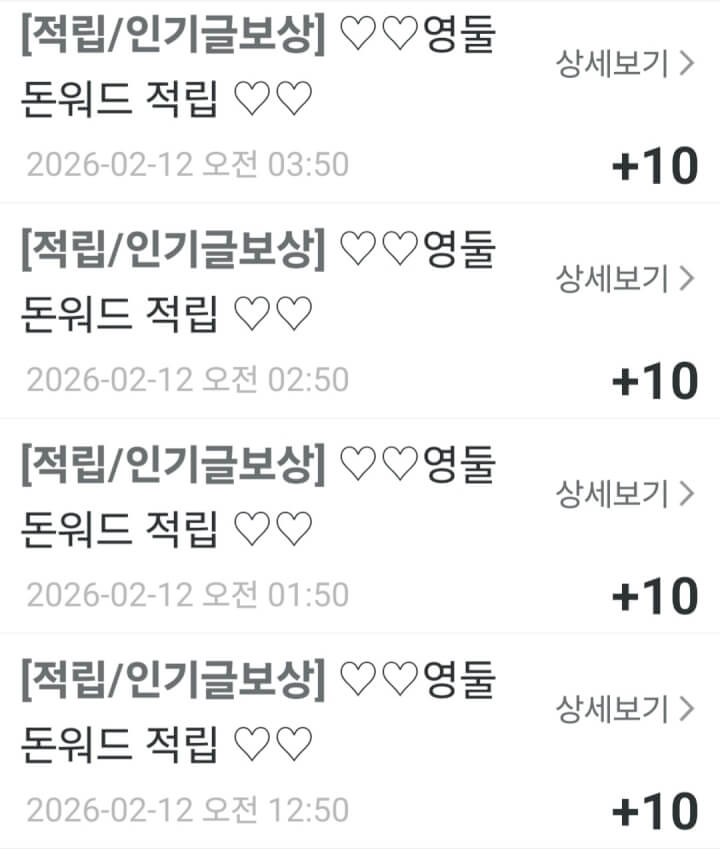The width and height of the screenshot is (720, 849).
Task: Open 상세보기 for the 오전 03:50 entry
Action: [x=624, y=64]
